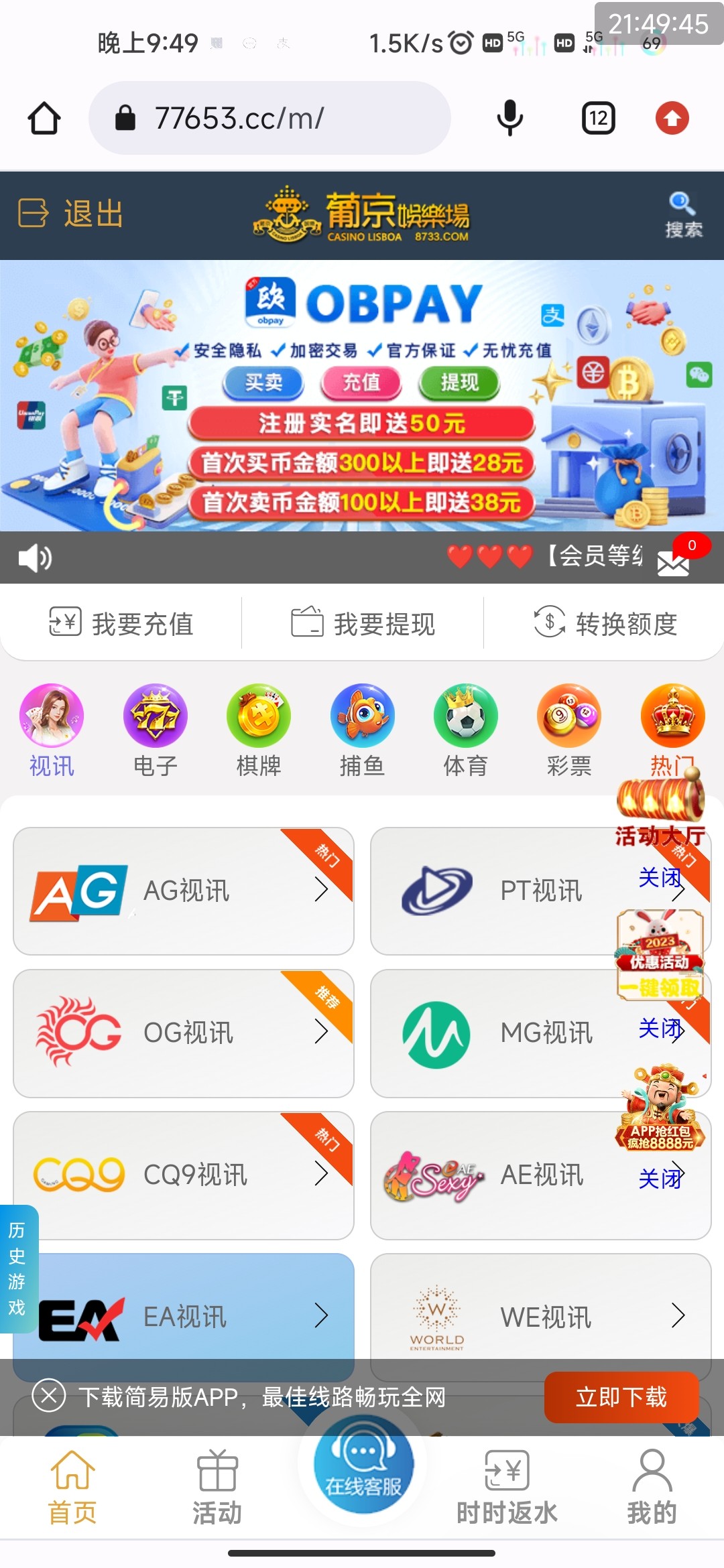Switch to the 棋牌 category
The width and height of the screenshot is (724, 1568).
click(x=259, y=730)
